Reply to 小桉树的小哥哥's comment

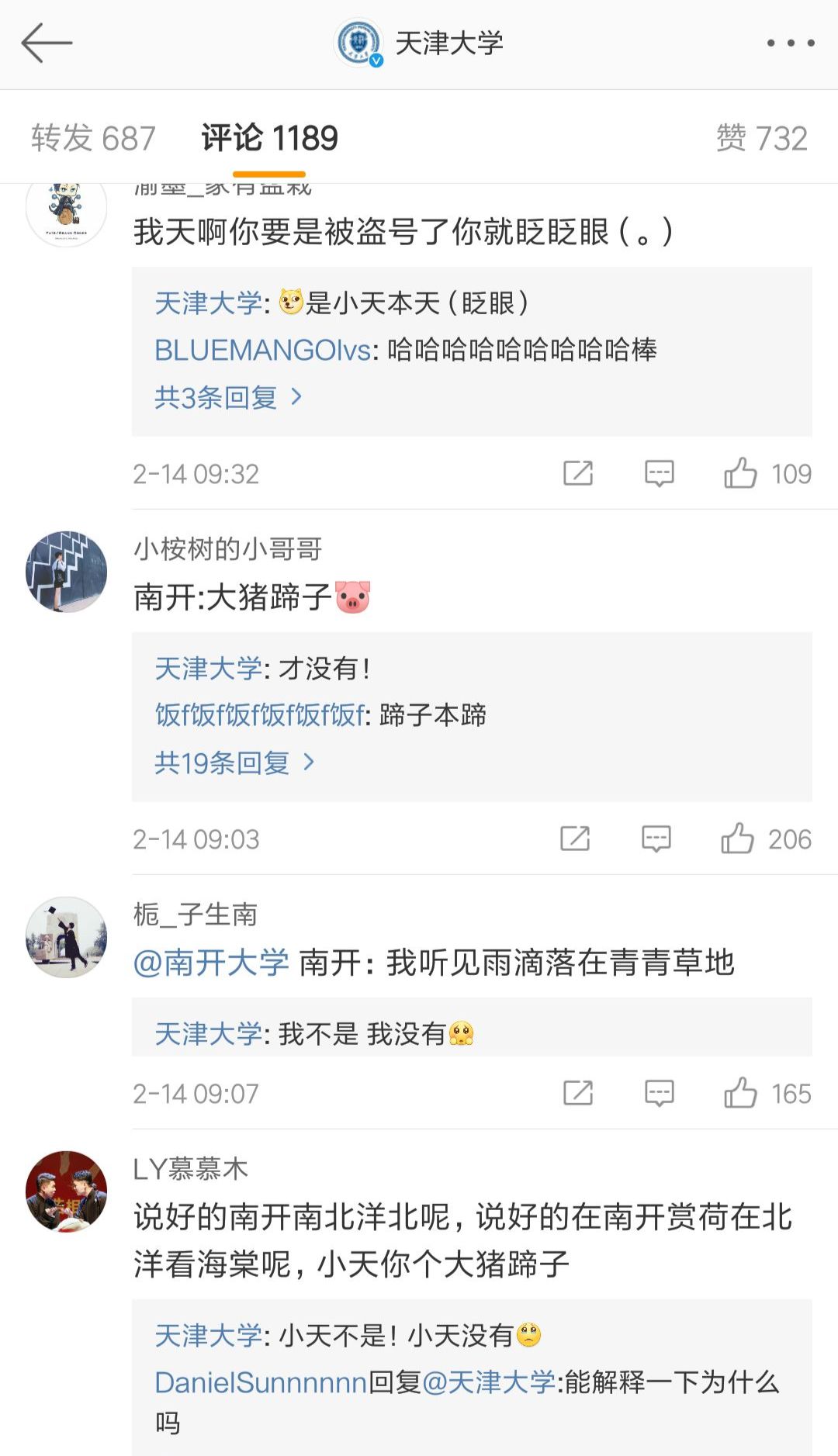pyautogui.click(x=656, y=839)
